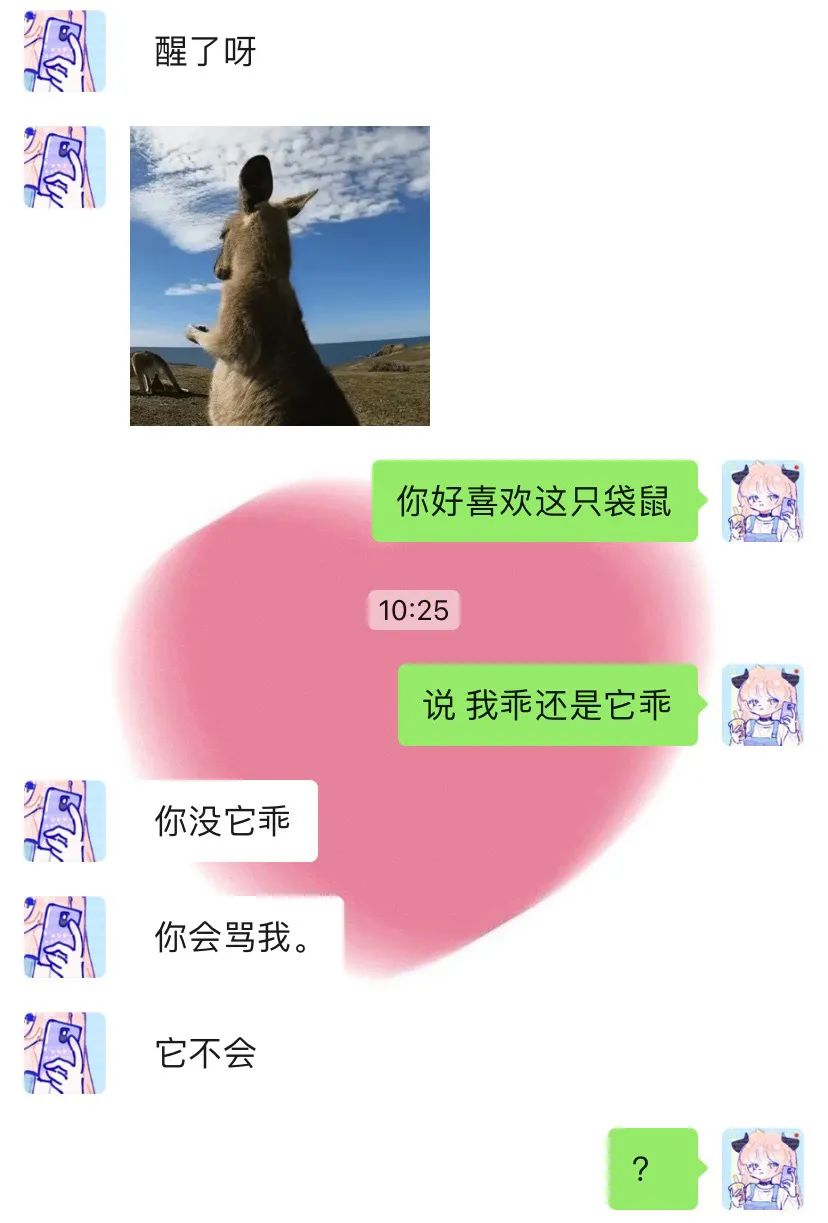The height and width of the screenshot is (1223, 828).
Task: Tap sender's avatar beside "醒了呀" message
Action: 65,50
